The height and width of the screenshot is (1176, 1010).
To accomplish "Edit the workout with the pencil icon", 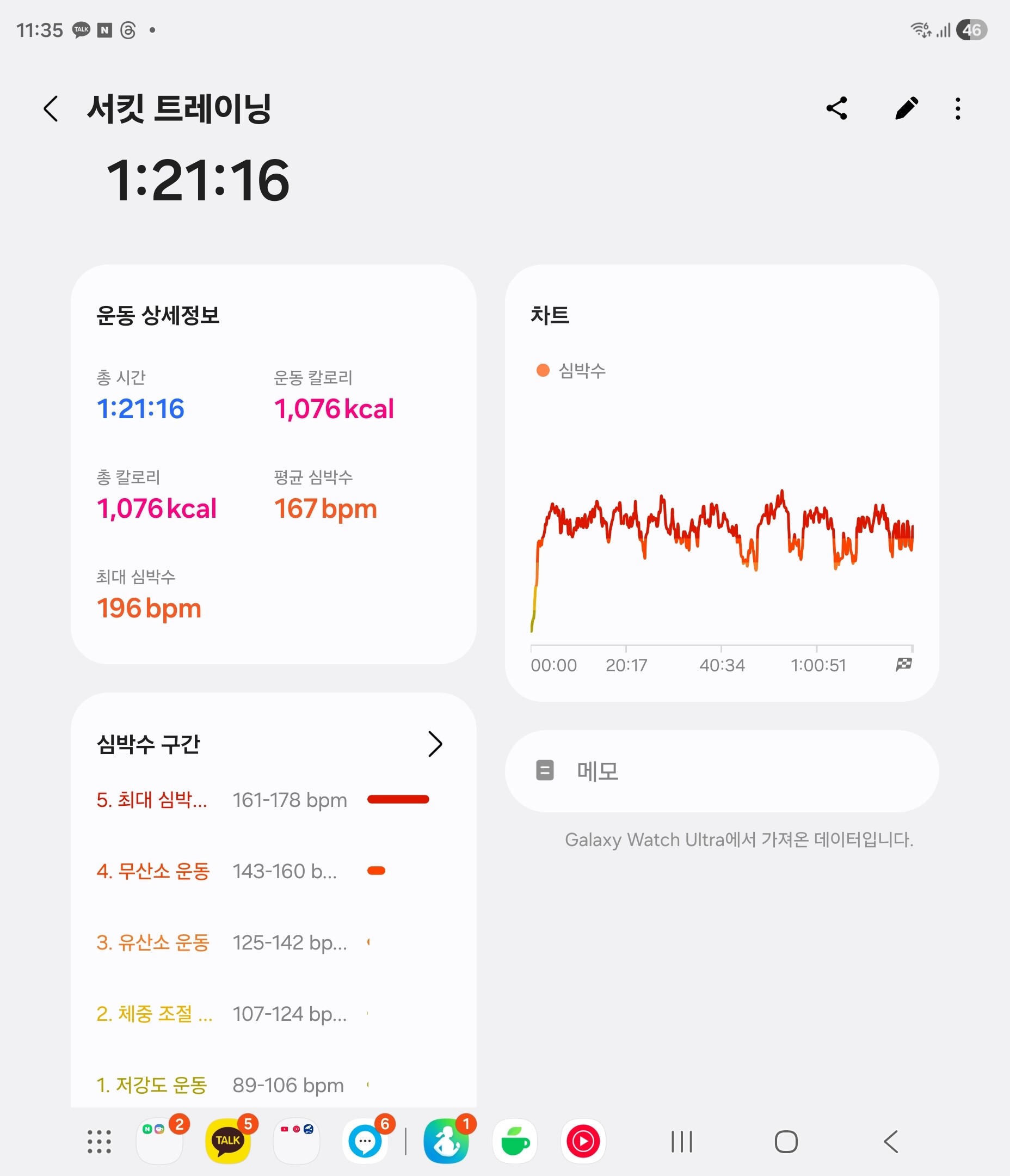I will click(906, 108).
